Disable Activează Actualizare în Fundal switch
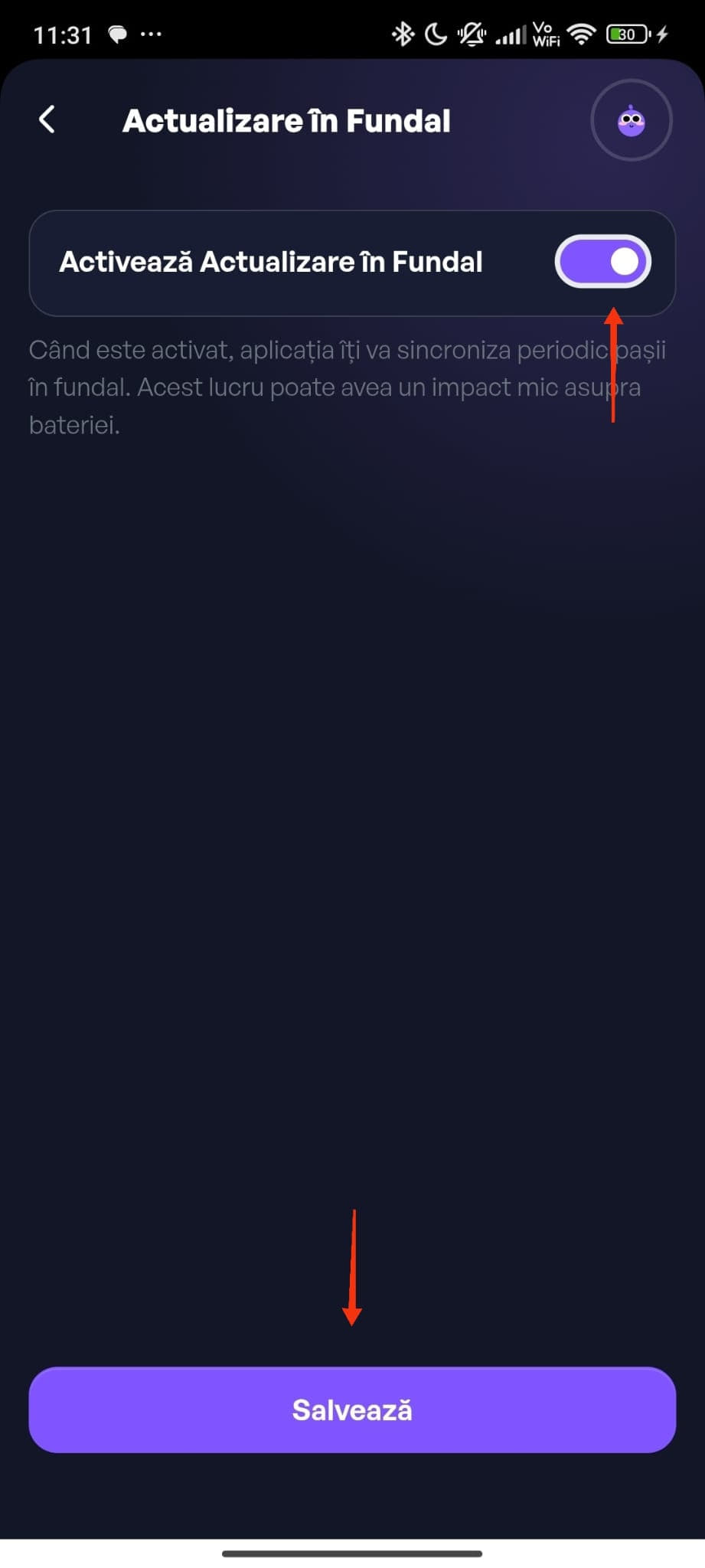The image size is (705, 1568). 603,262
